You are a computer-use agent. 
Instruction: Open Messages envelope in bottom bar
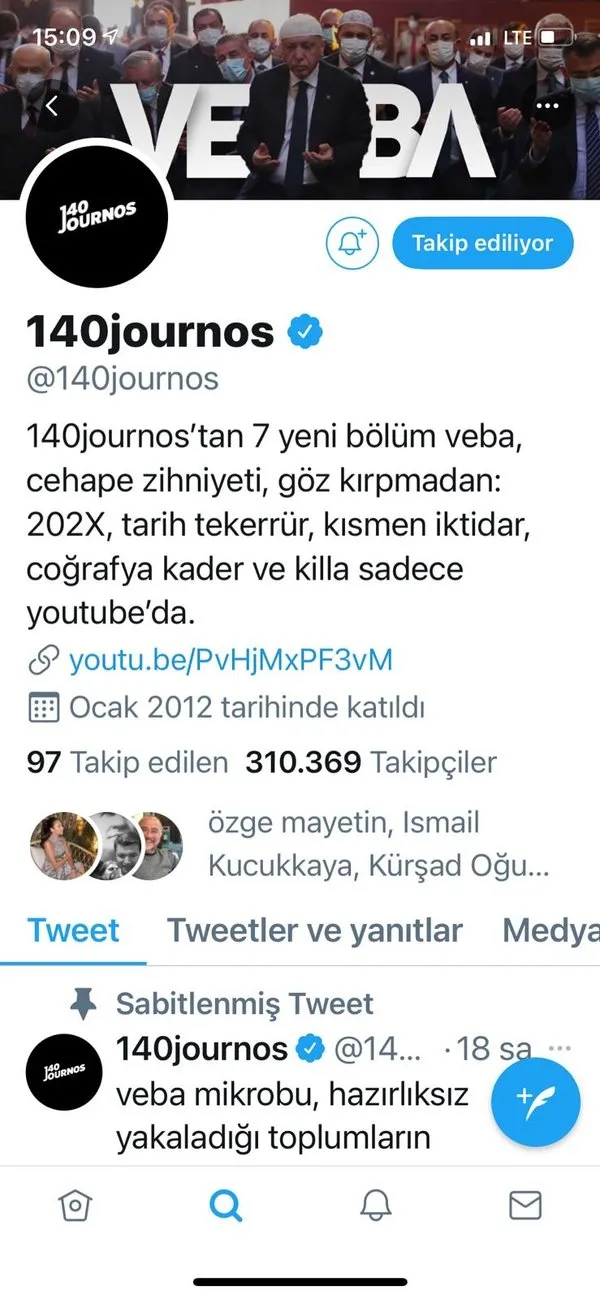point(525,1205)
